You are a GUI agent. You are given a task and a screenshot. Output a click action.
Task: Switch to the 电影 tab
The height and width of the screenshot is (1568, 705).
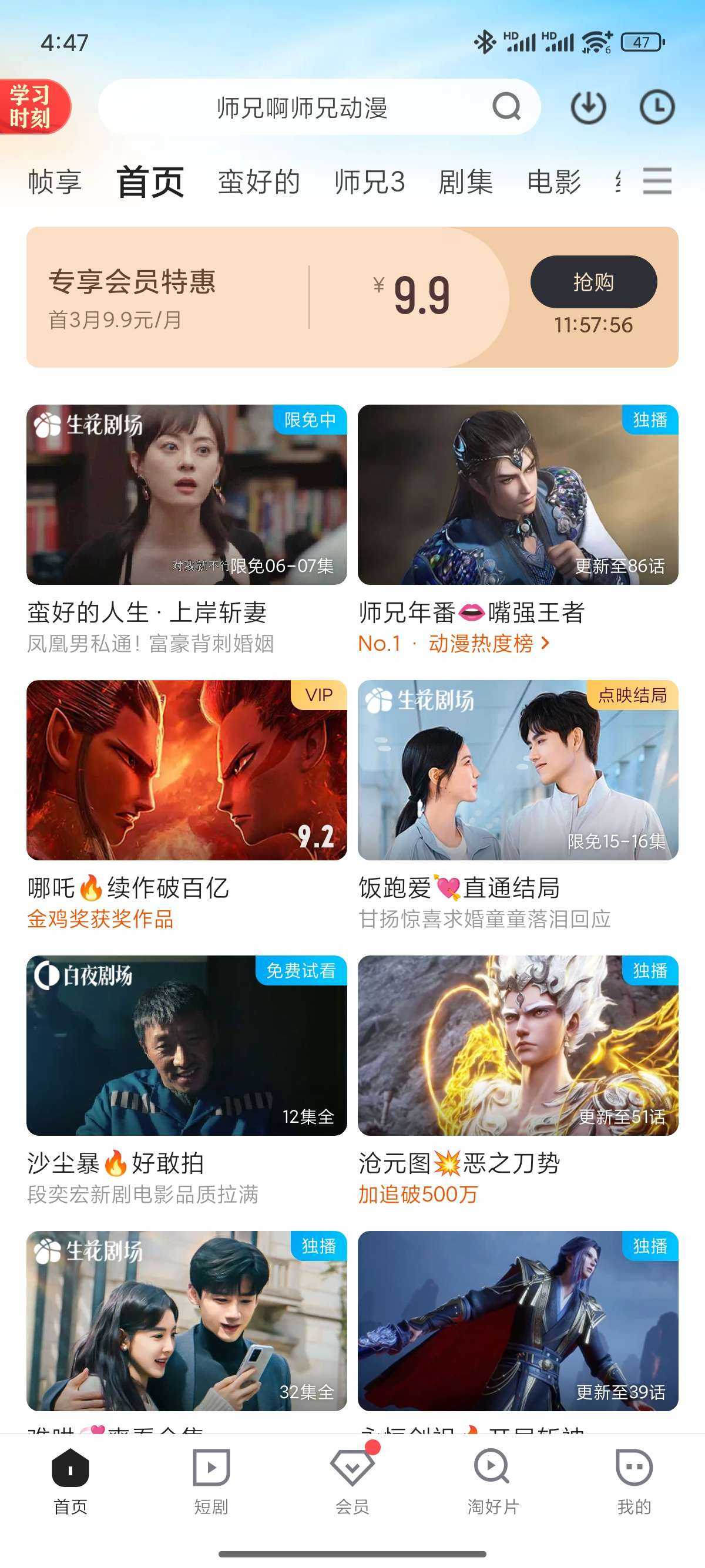click(554, 182)
